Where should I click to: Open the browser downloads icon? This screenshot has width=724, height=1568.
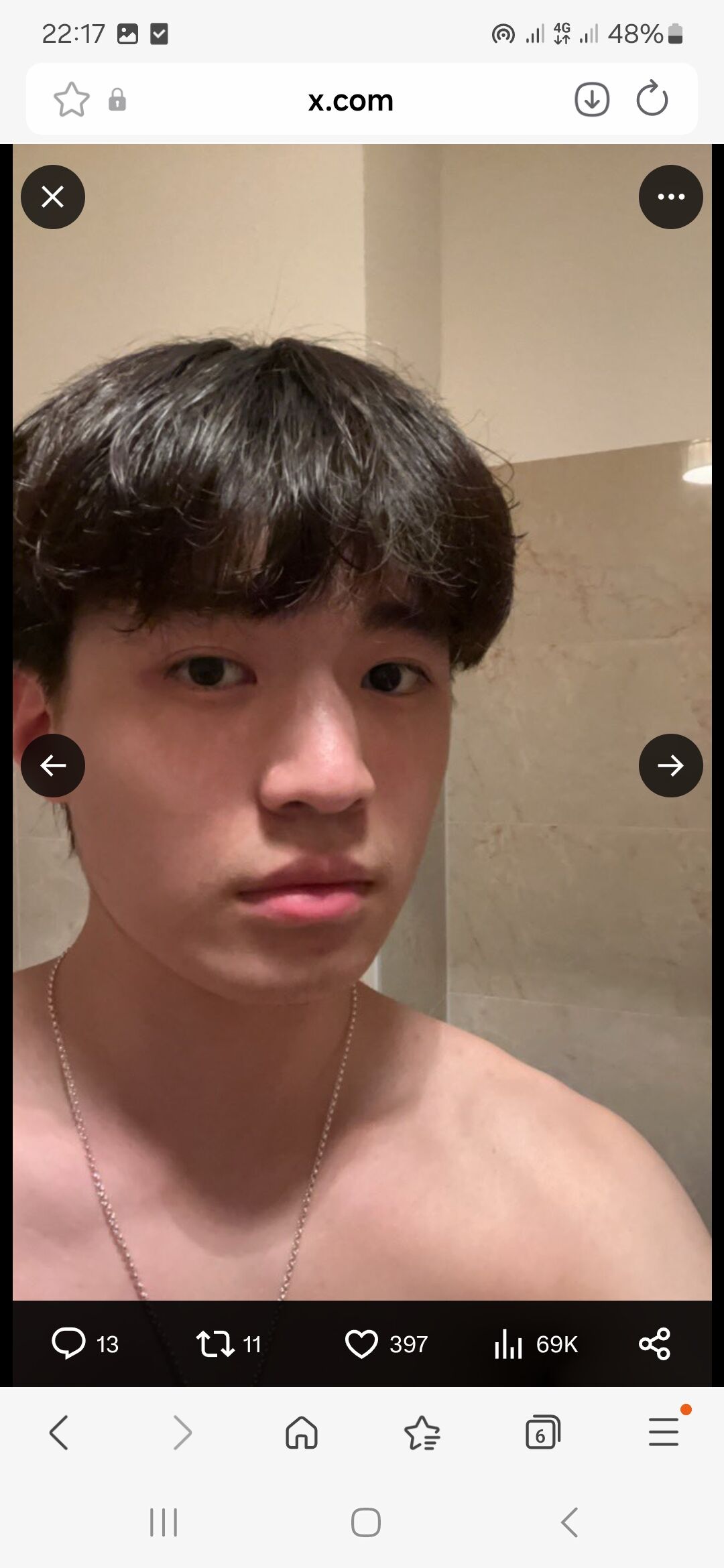click(x=592, y=101)
